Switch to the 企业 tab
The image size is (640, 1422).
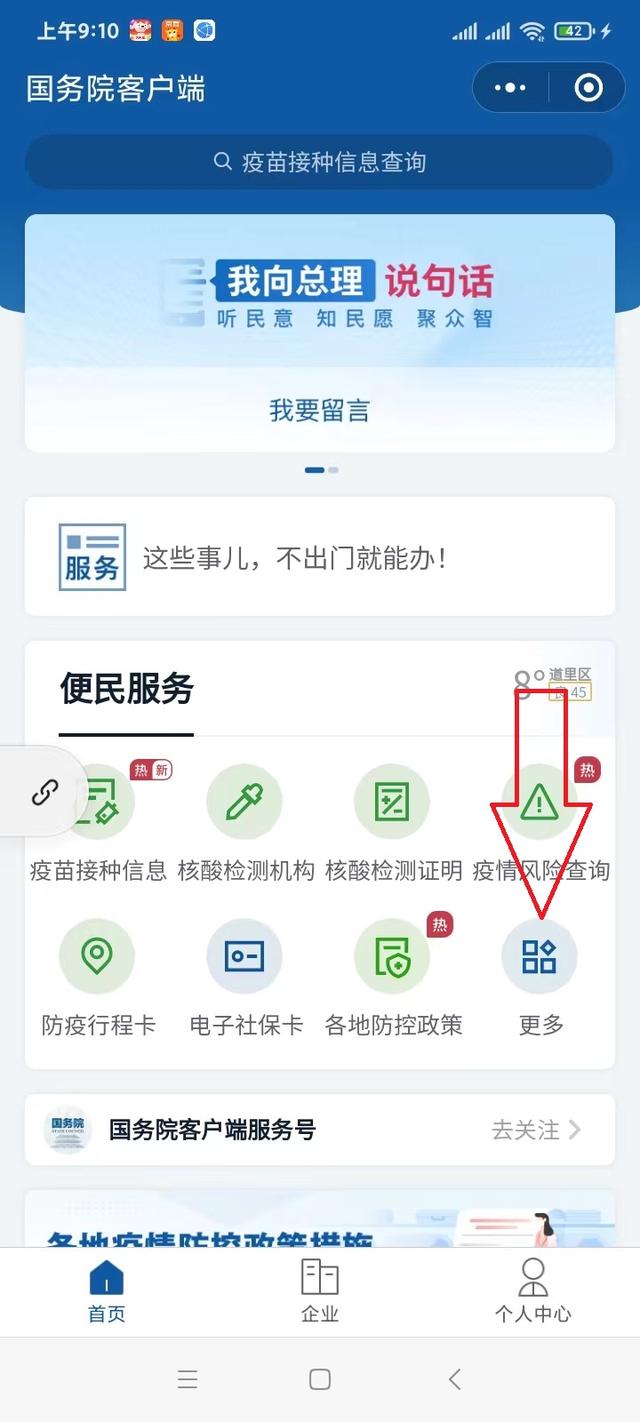[x=320, y=1291]
